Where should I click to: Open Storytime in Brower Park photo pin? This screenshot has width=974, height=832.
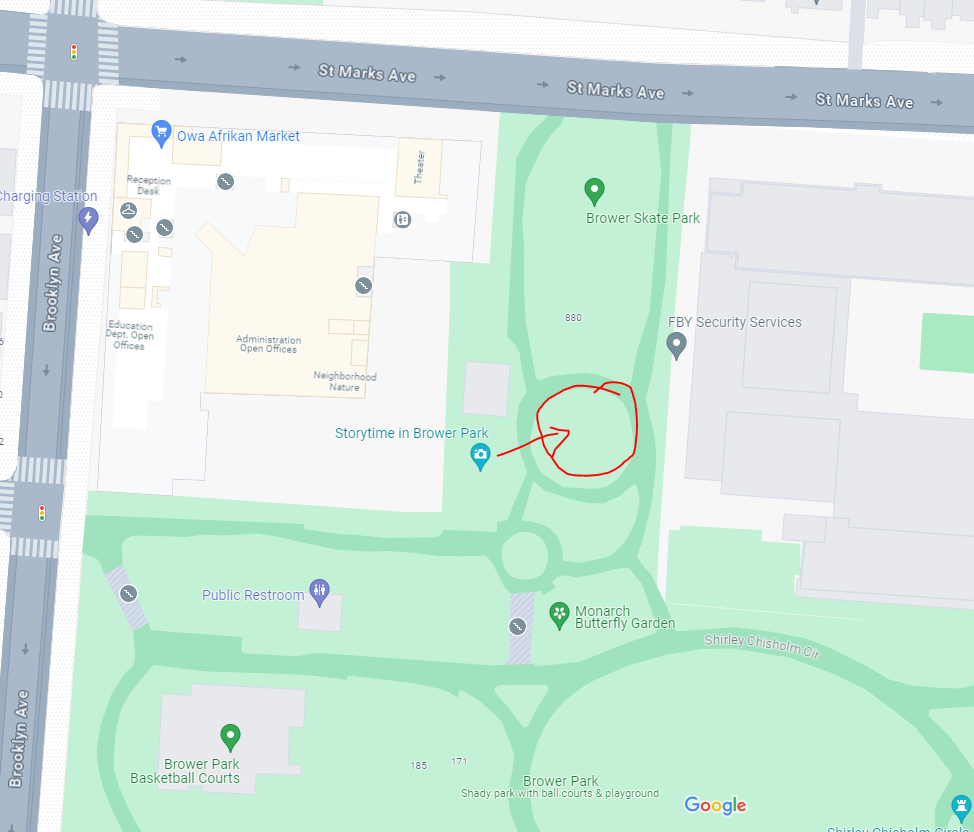[480, 456]
